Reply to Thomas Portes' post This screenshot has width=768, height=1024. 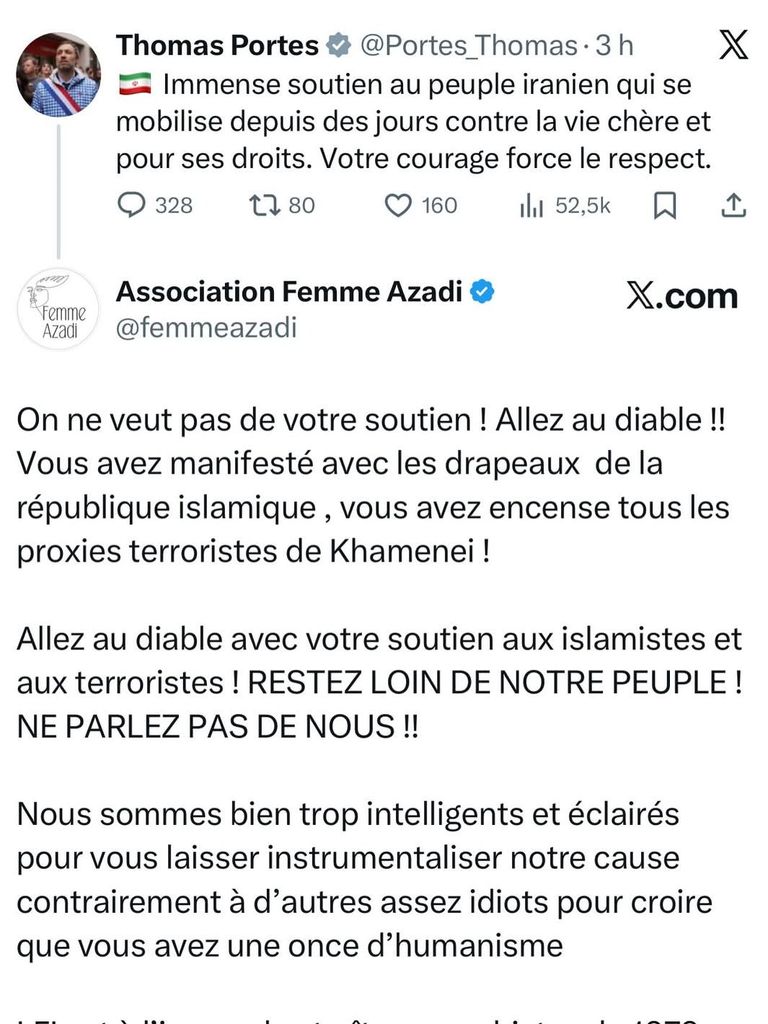click(x=133, y=205)
